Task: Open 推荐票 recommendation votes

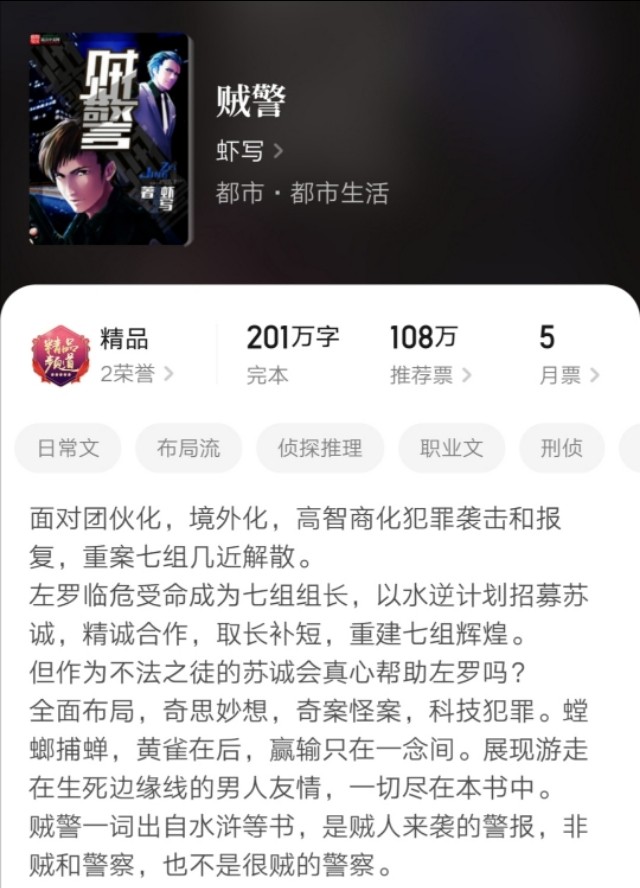Action: [x=430, y=375]
